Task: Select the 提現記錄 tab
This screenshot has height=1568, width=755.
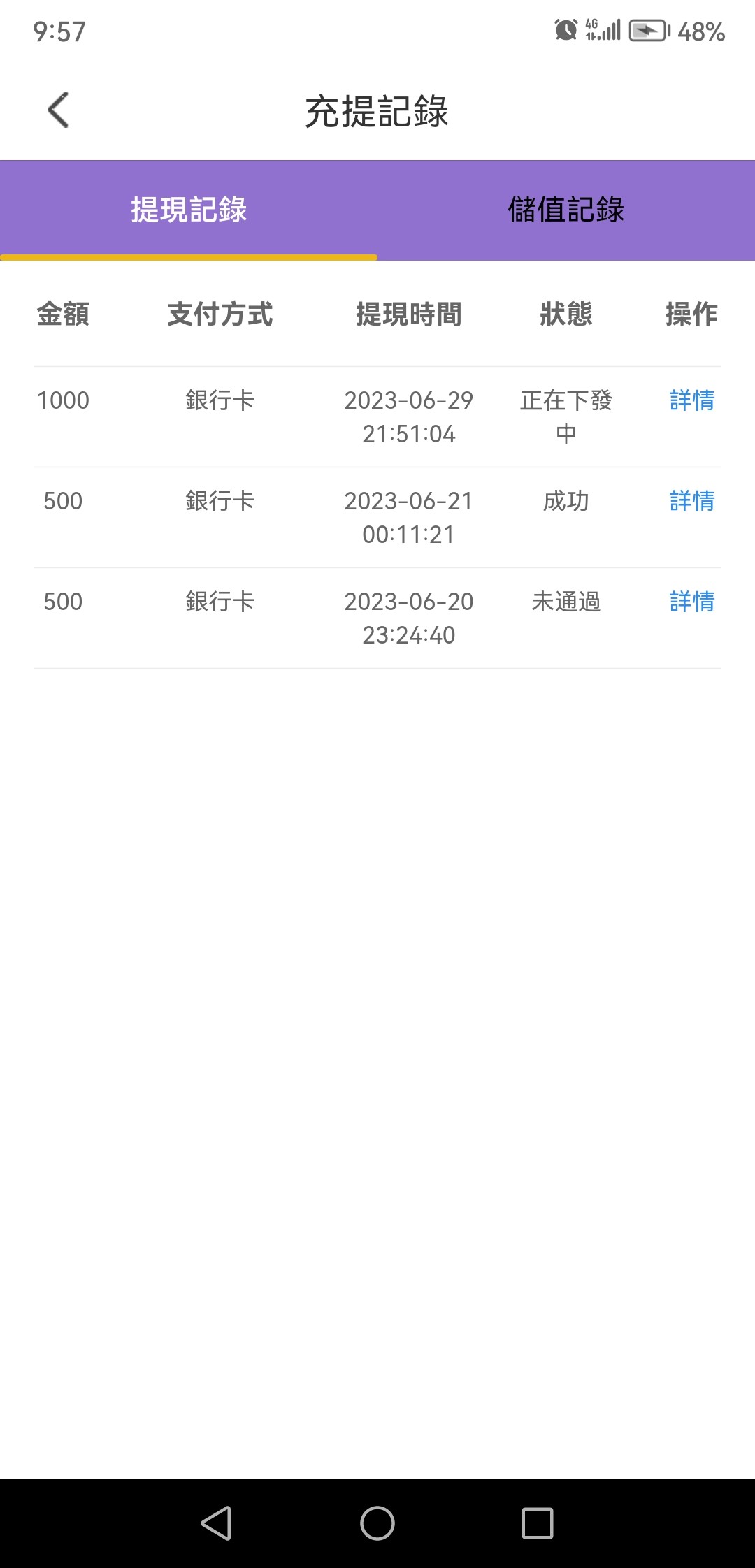Action: click(189, 210)
